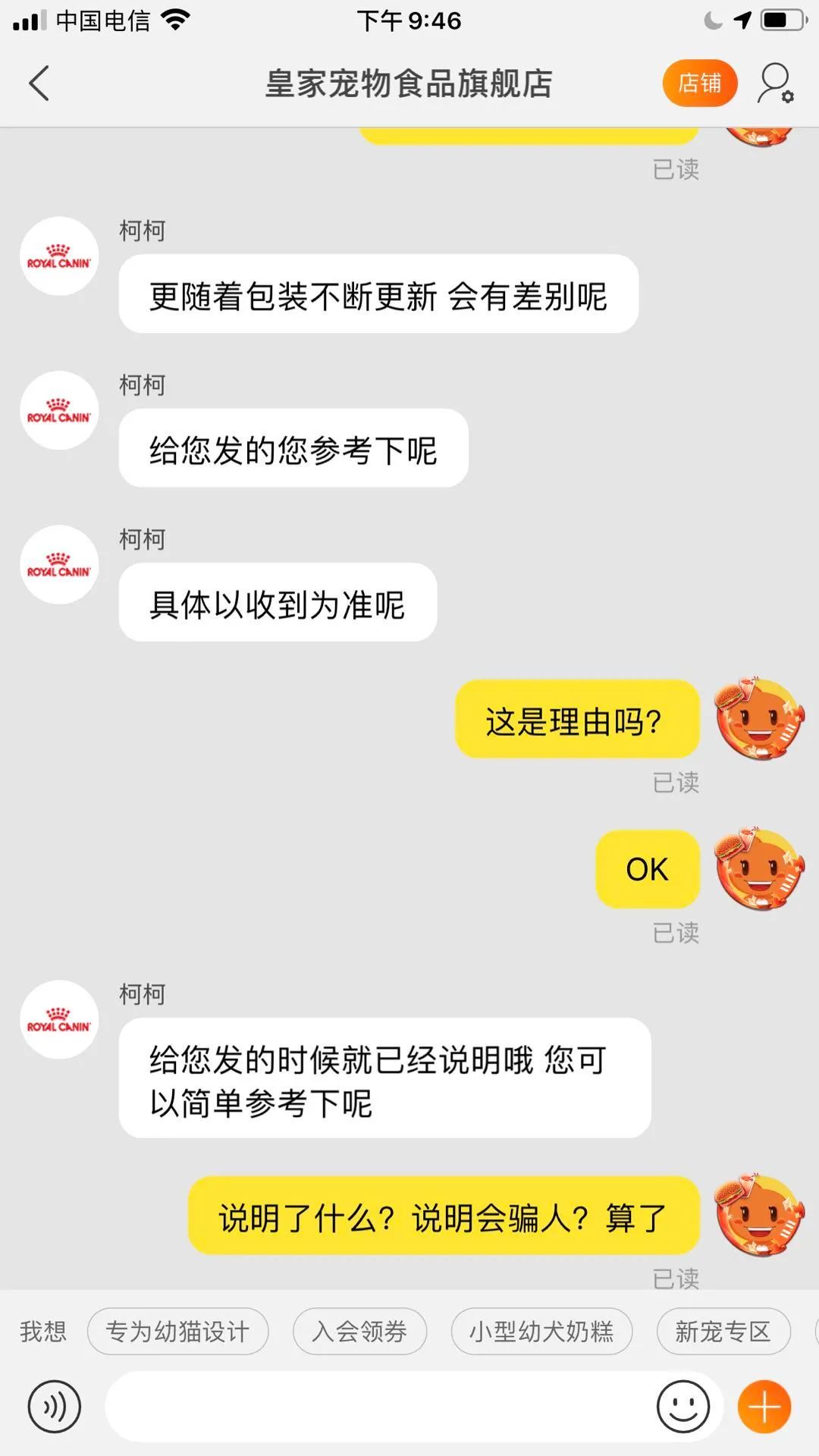Tap the 柯柯 agent name label
Screen dimensions: 819x1456
(141, 231)
